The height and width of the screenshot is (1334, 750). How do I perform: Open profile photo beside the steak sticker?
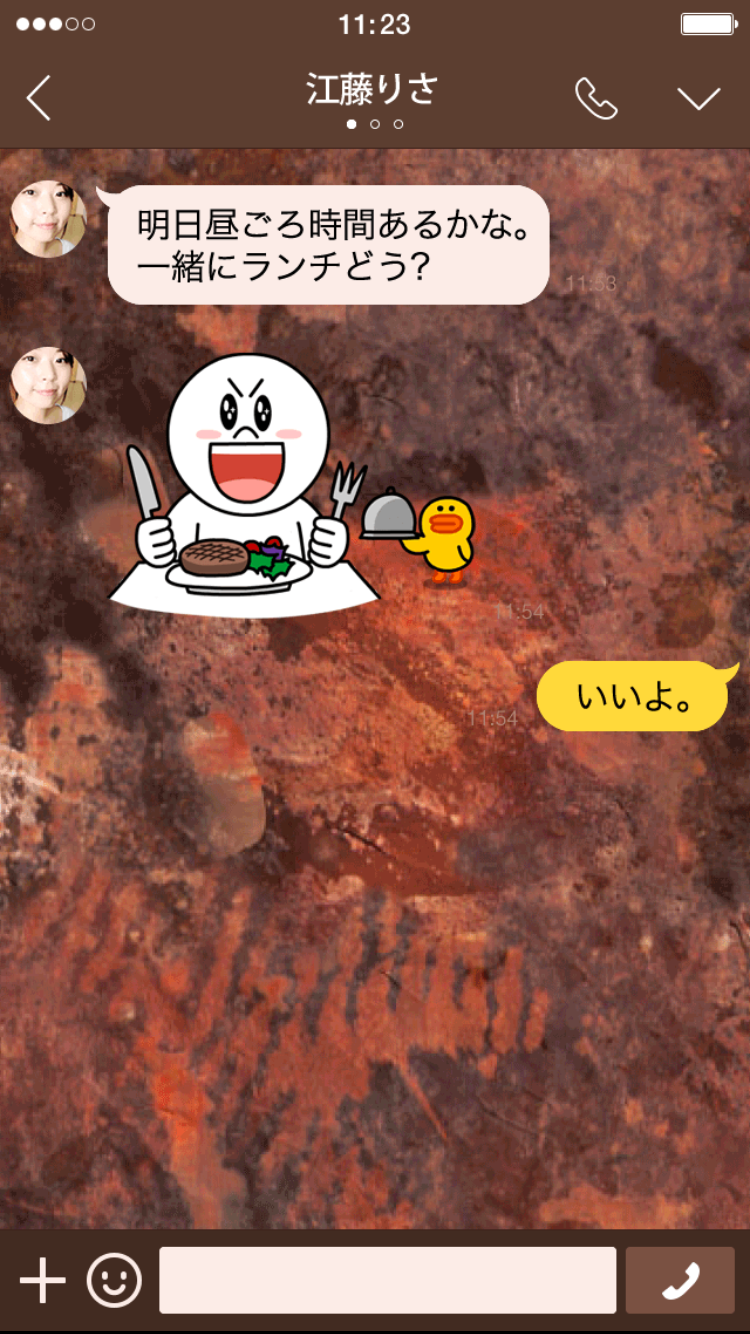click(x=48, y=385)
